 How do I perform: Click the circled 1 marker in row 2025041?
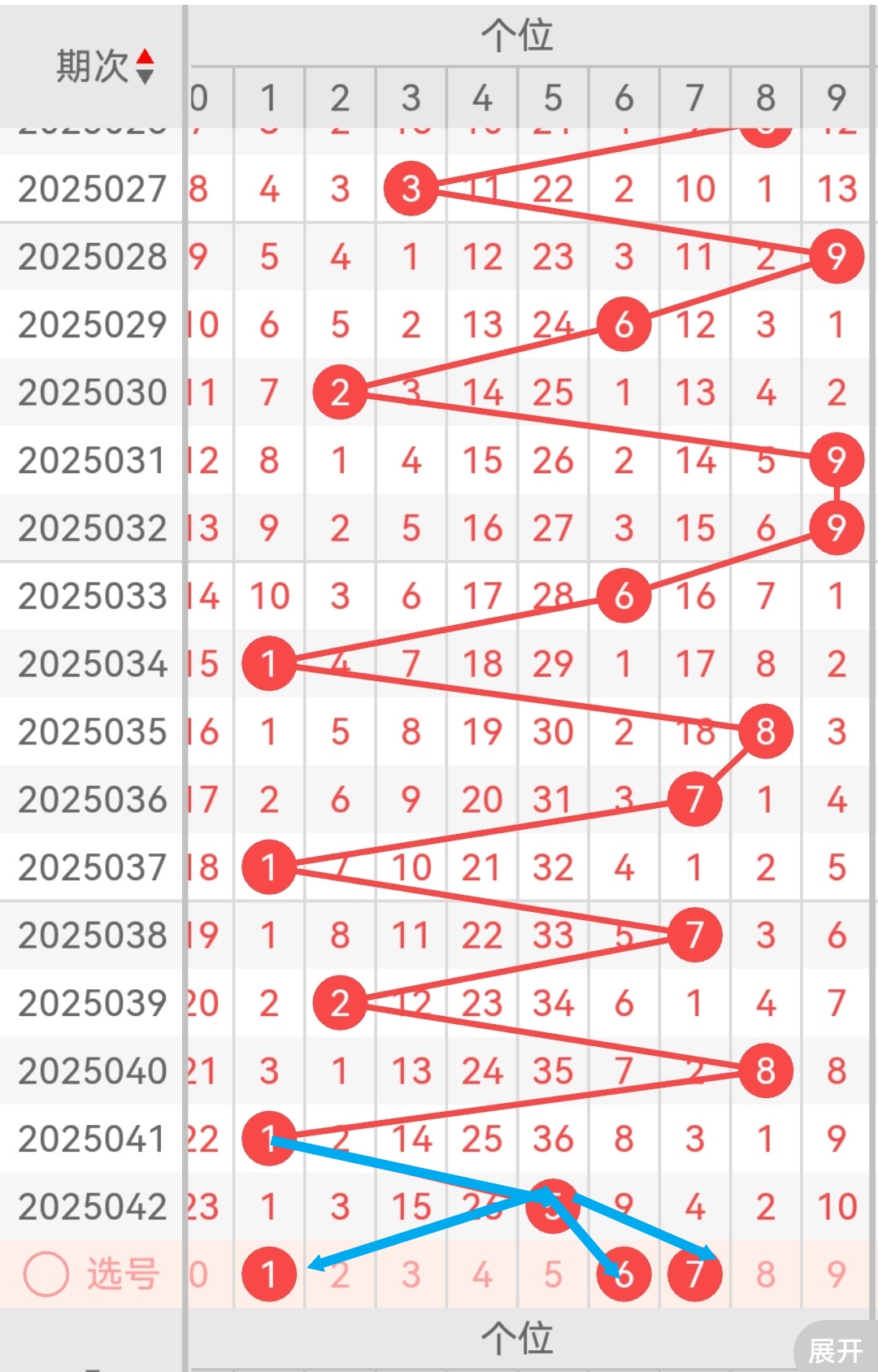coord(268,1139)
